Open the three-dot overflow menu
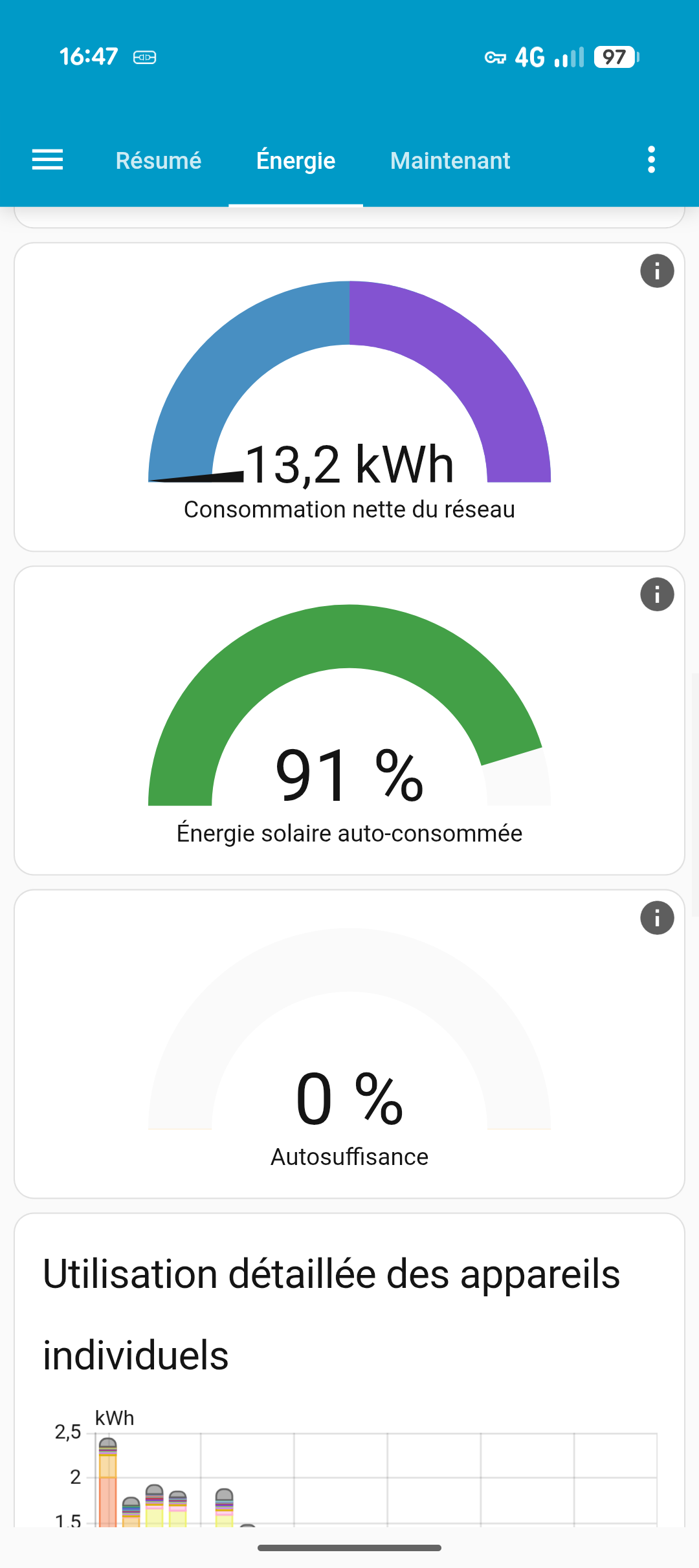Image resolution: width=699 pixels, height=1568 pixels. [651, 160]
